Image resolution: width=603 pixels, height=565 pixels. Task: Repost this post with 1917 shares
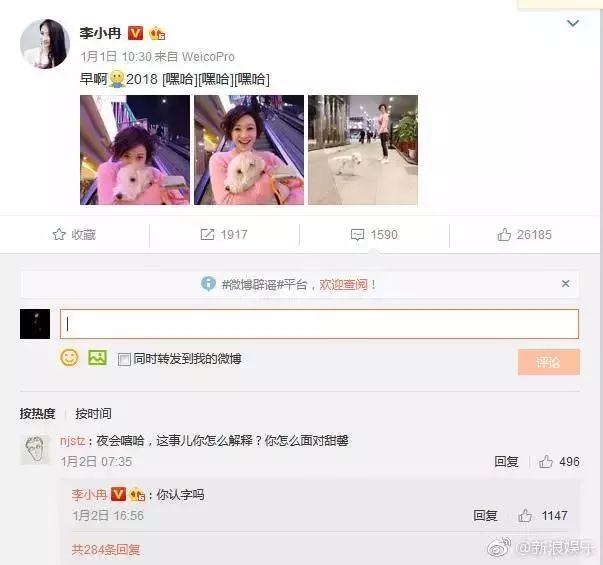(x=224, y=235)
